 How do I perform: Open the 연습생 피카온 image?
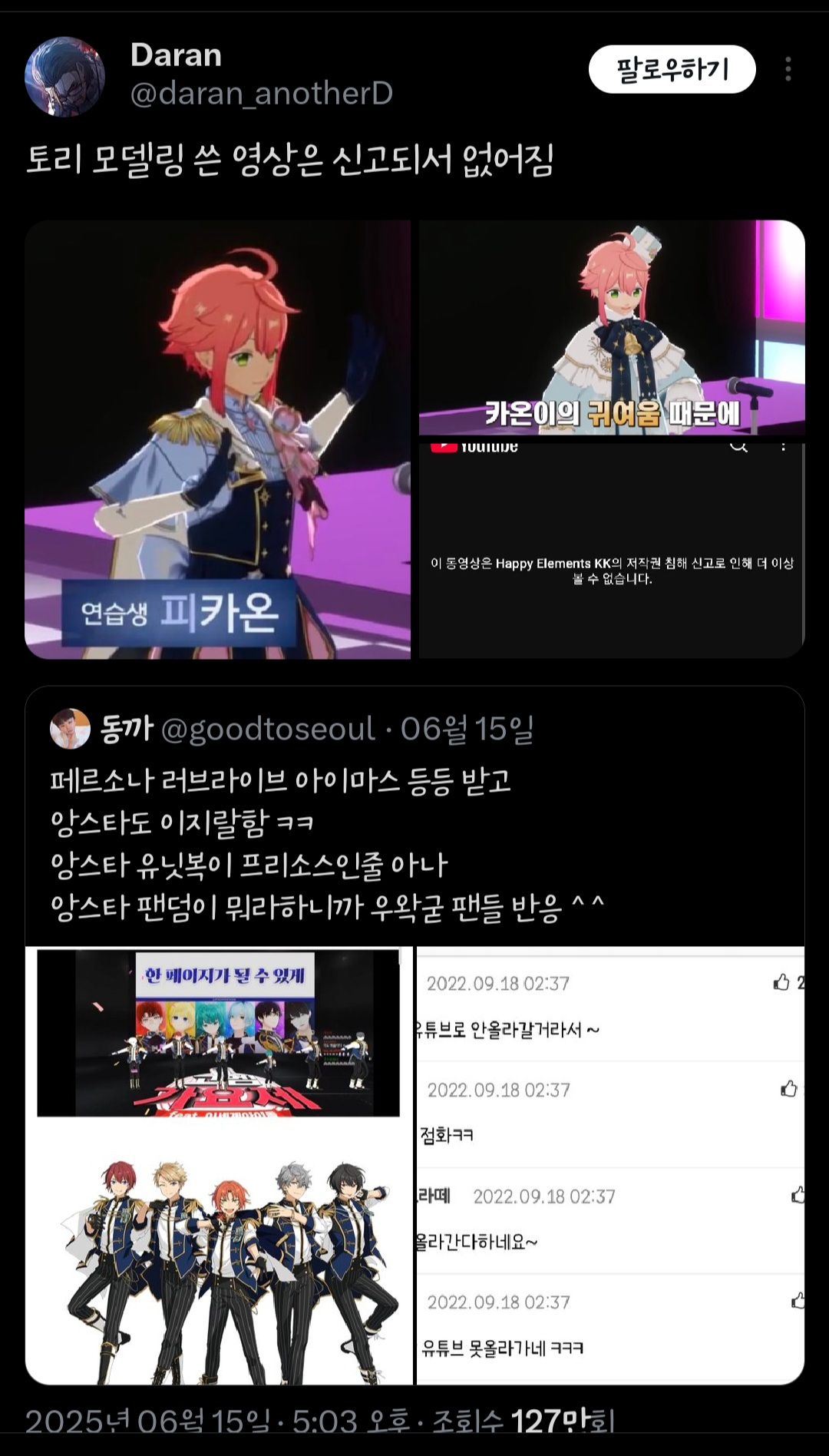(x=218, y=439)
